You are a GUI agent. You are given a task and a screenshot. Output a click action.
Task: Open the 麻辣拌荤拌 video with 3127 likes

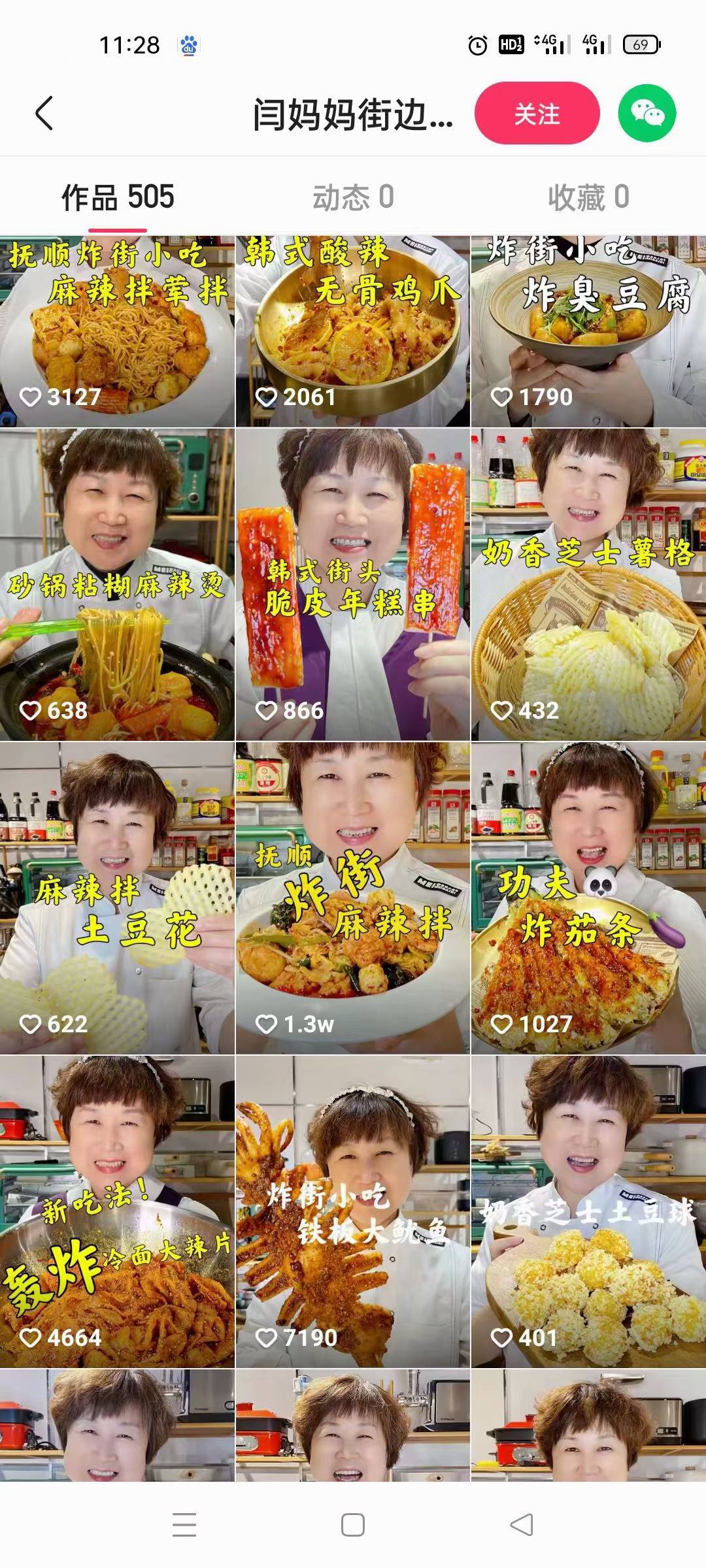pyautogui.click(x=118, y=331)
